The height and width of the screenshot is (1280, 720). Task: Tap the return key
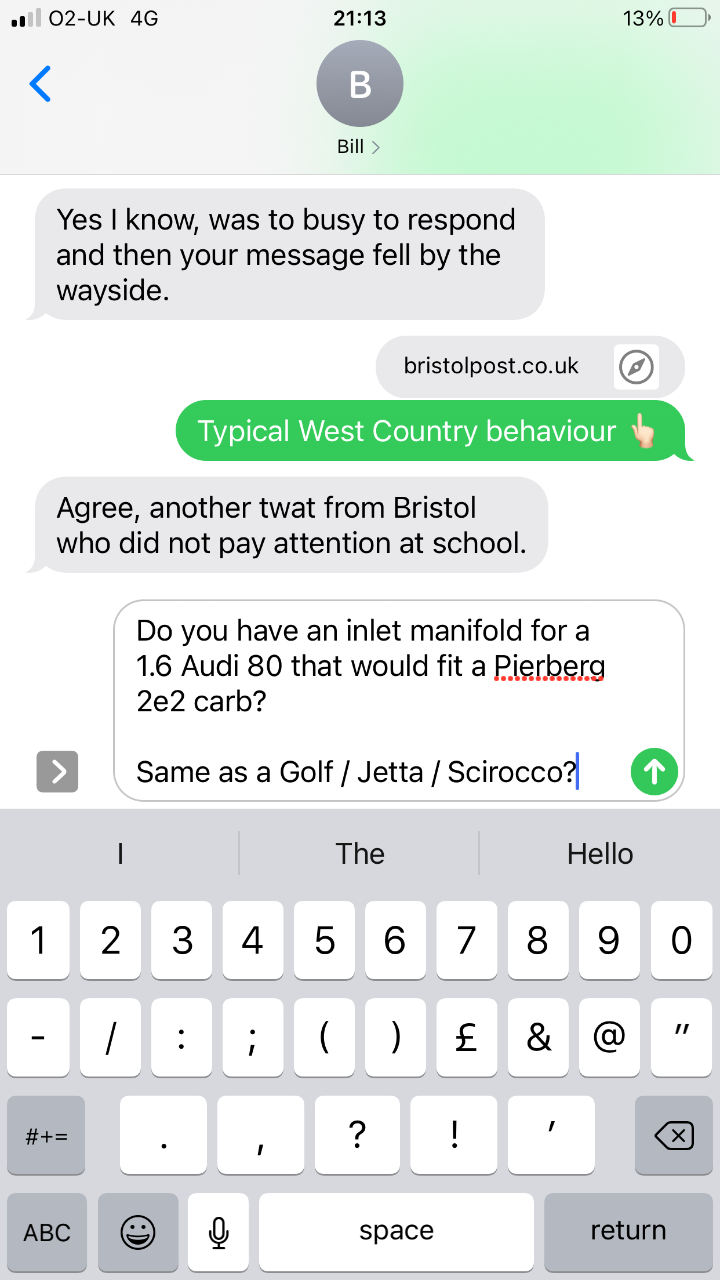628,1232
